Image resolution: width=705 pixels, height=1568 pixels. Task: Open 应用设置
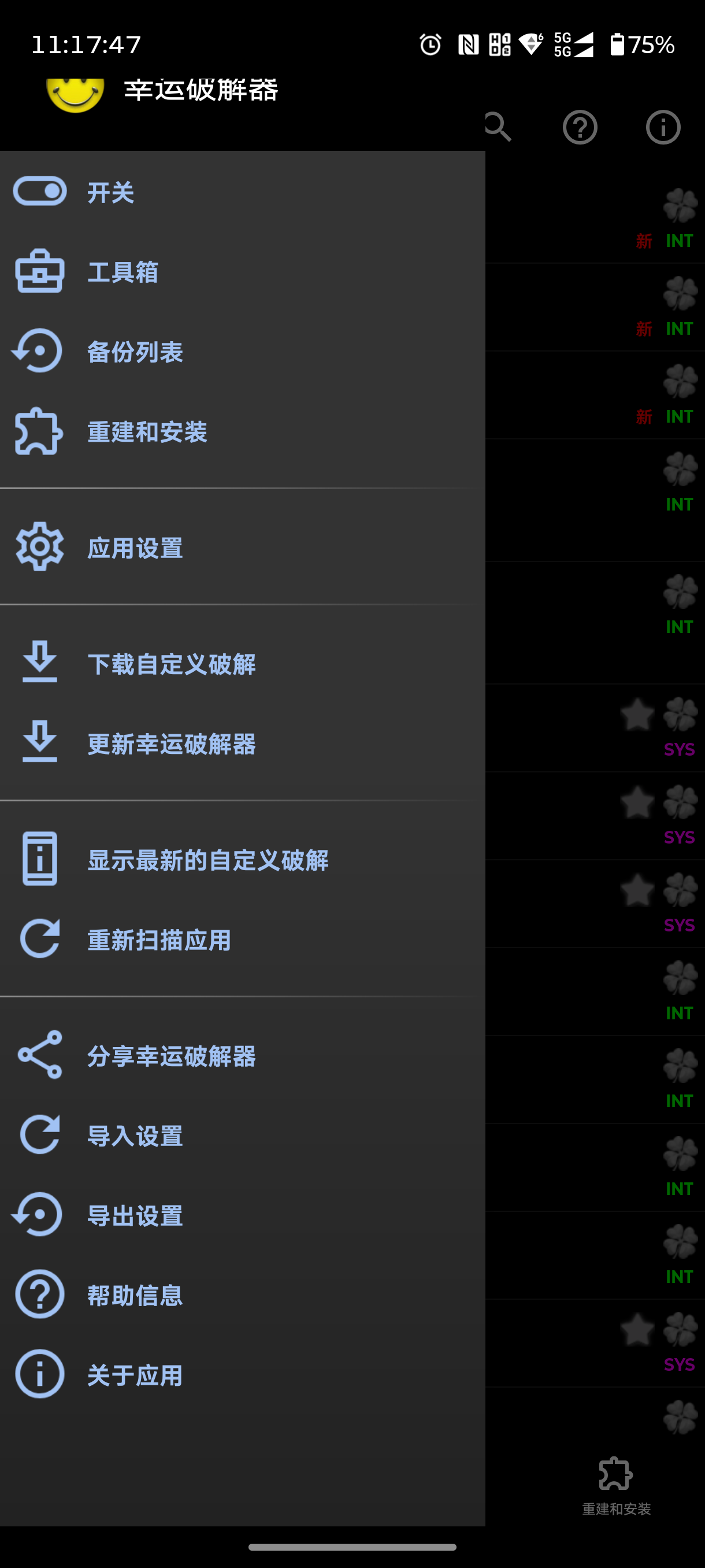coord(243,547)
